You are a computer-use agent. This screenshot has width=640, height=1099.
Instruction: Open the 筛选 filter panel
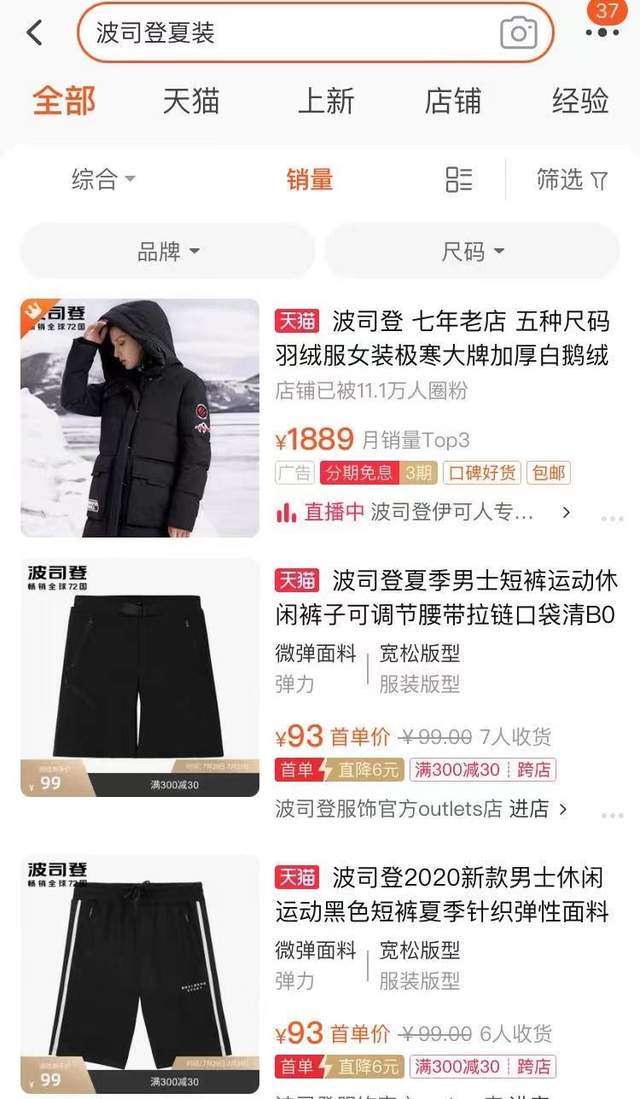tap(572, 180)
